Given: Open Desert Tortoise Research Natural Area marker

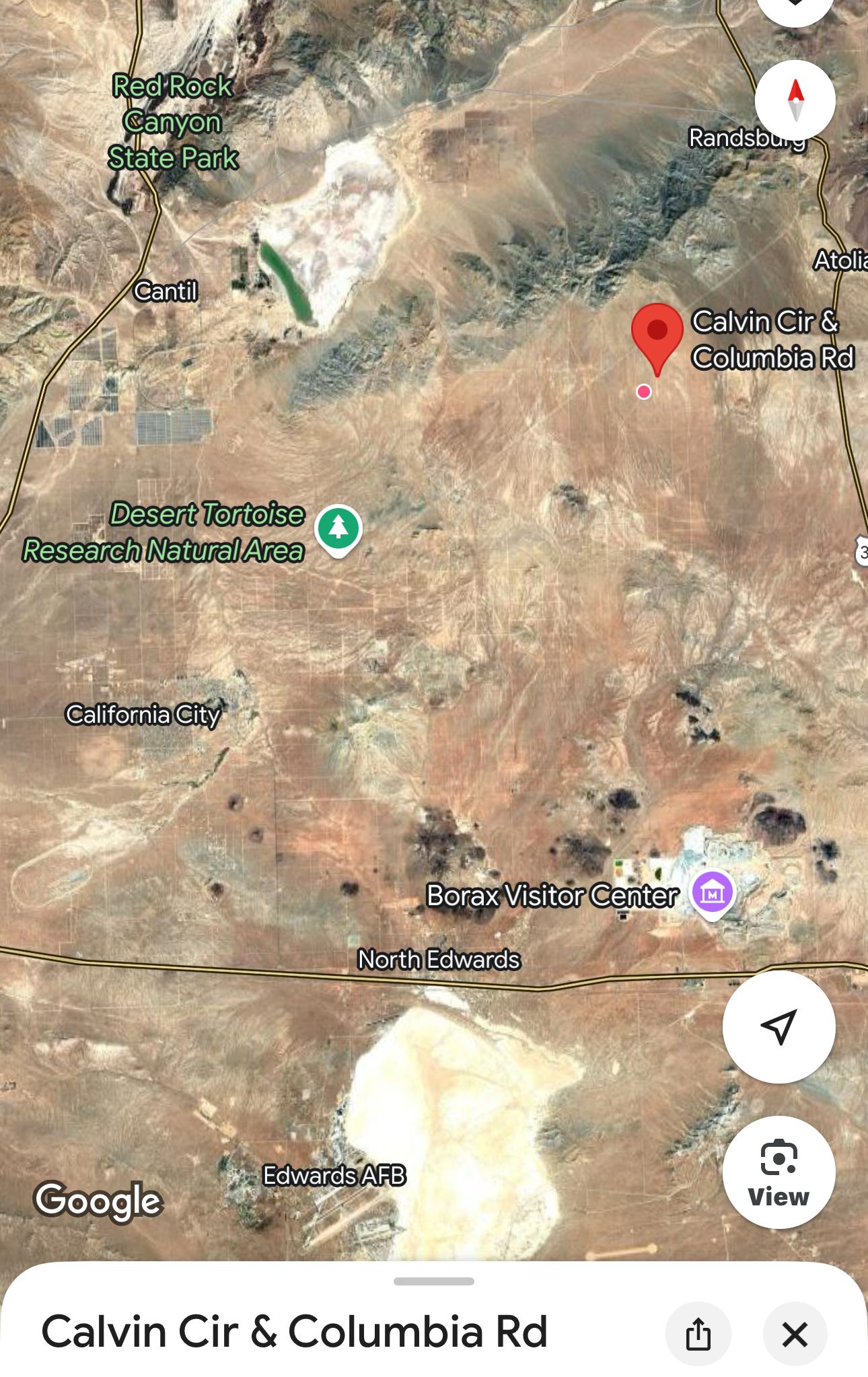Looking at the screenshot, I should pyautogui.click(x=338, y=528).
